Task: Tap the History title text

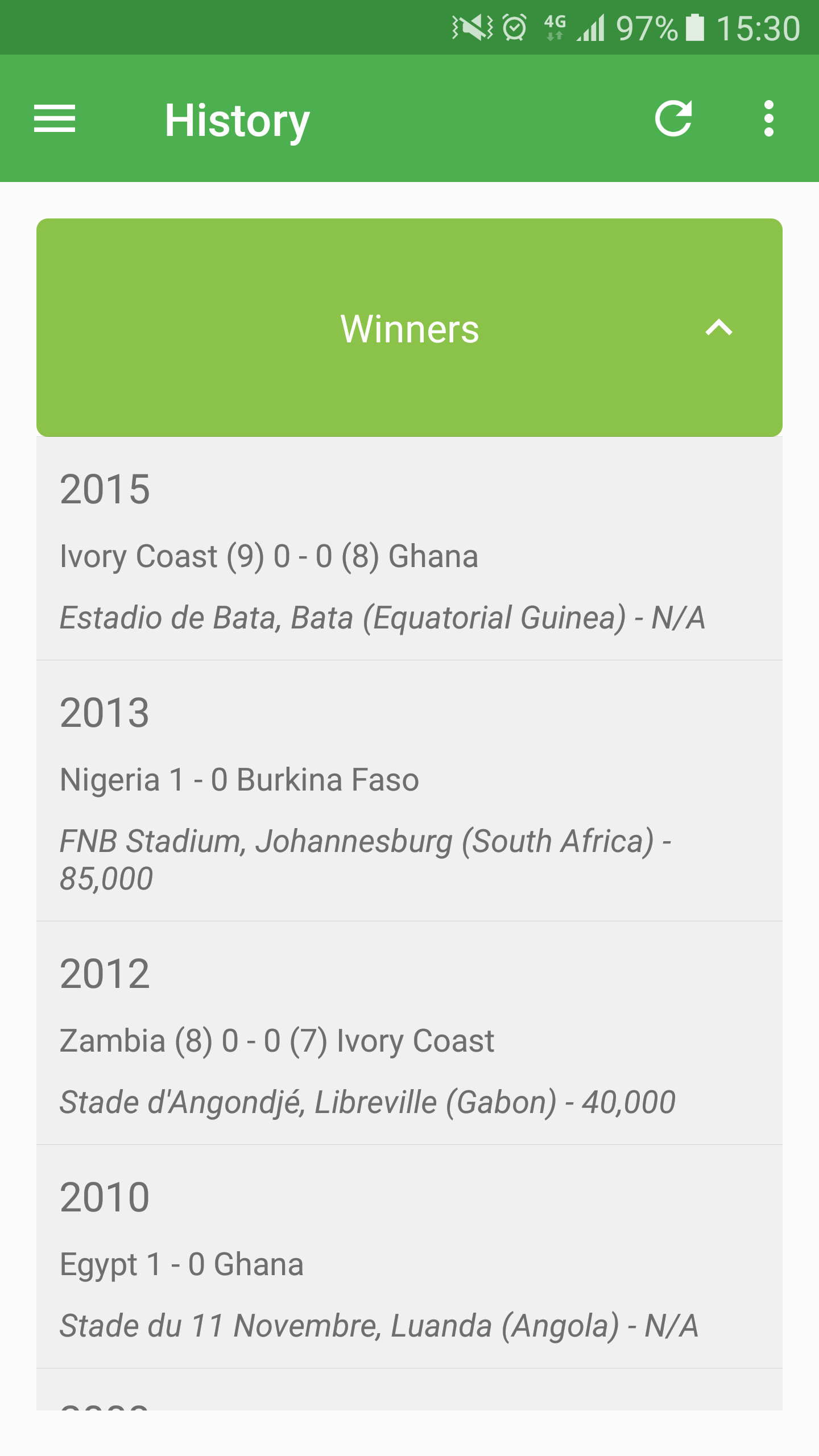Action: click(x=237, y=119)
